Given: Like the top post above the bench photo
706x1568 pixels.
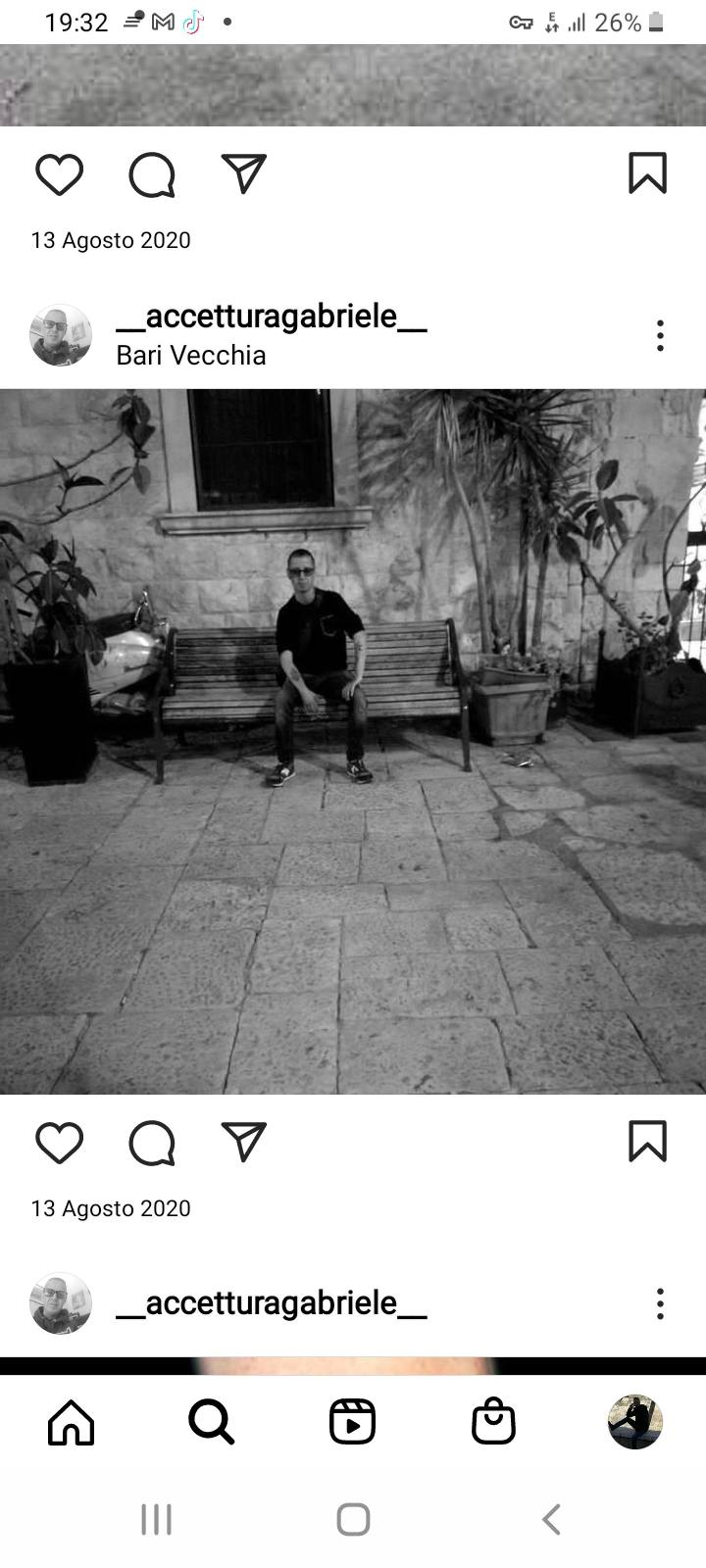Looking at the screenshot, I should 59,174.
